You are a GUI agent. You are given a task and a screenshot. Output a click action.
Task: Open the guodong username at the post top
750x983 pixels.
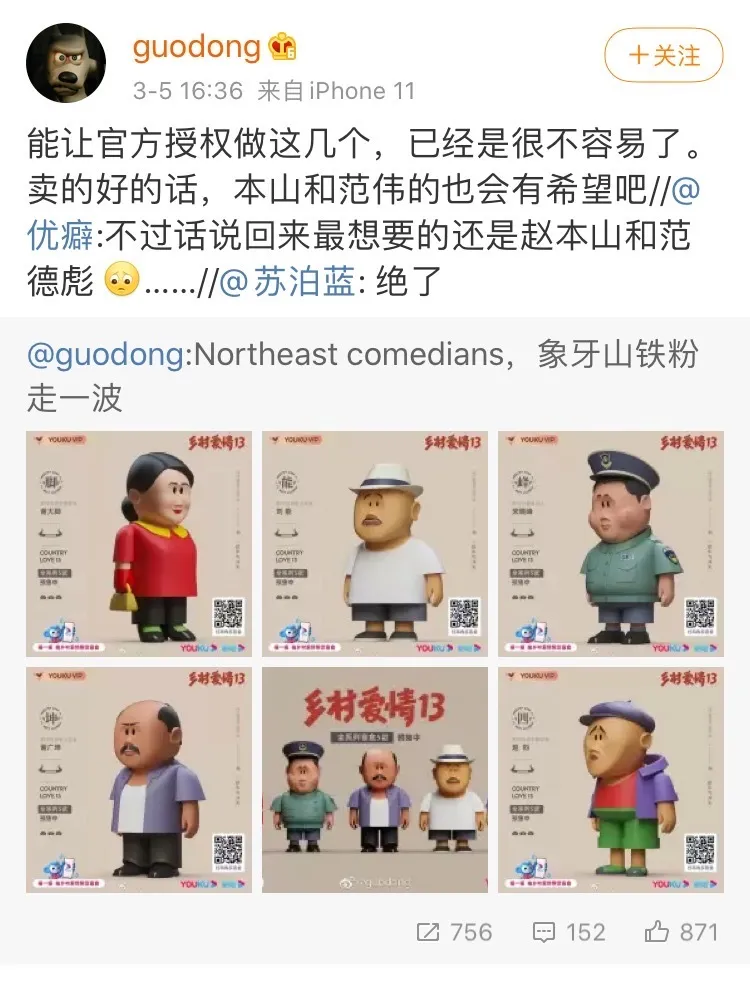point(196,47)
